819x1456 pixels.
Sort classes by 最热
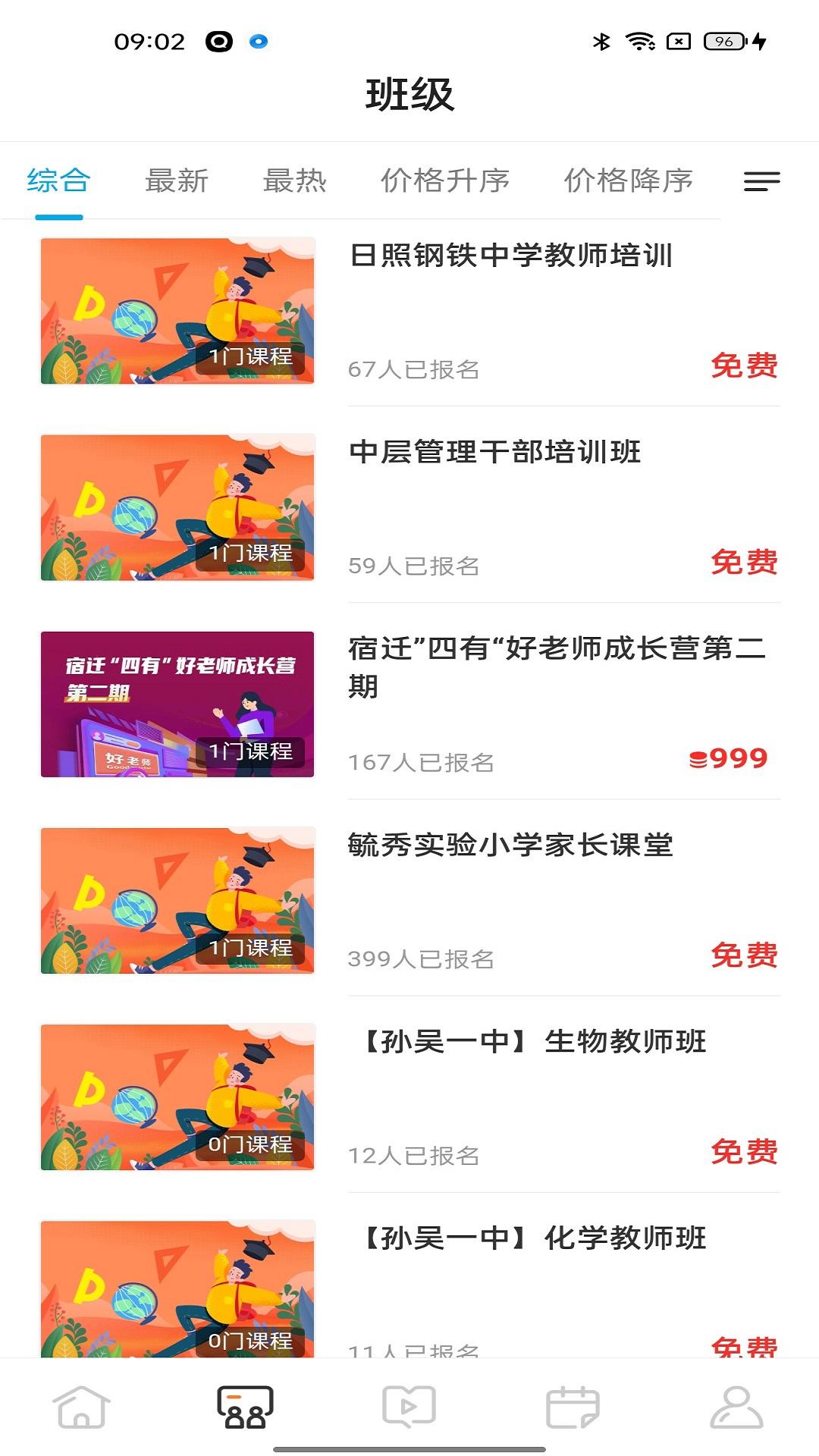tap(294, 181)
